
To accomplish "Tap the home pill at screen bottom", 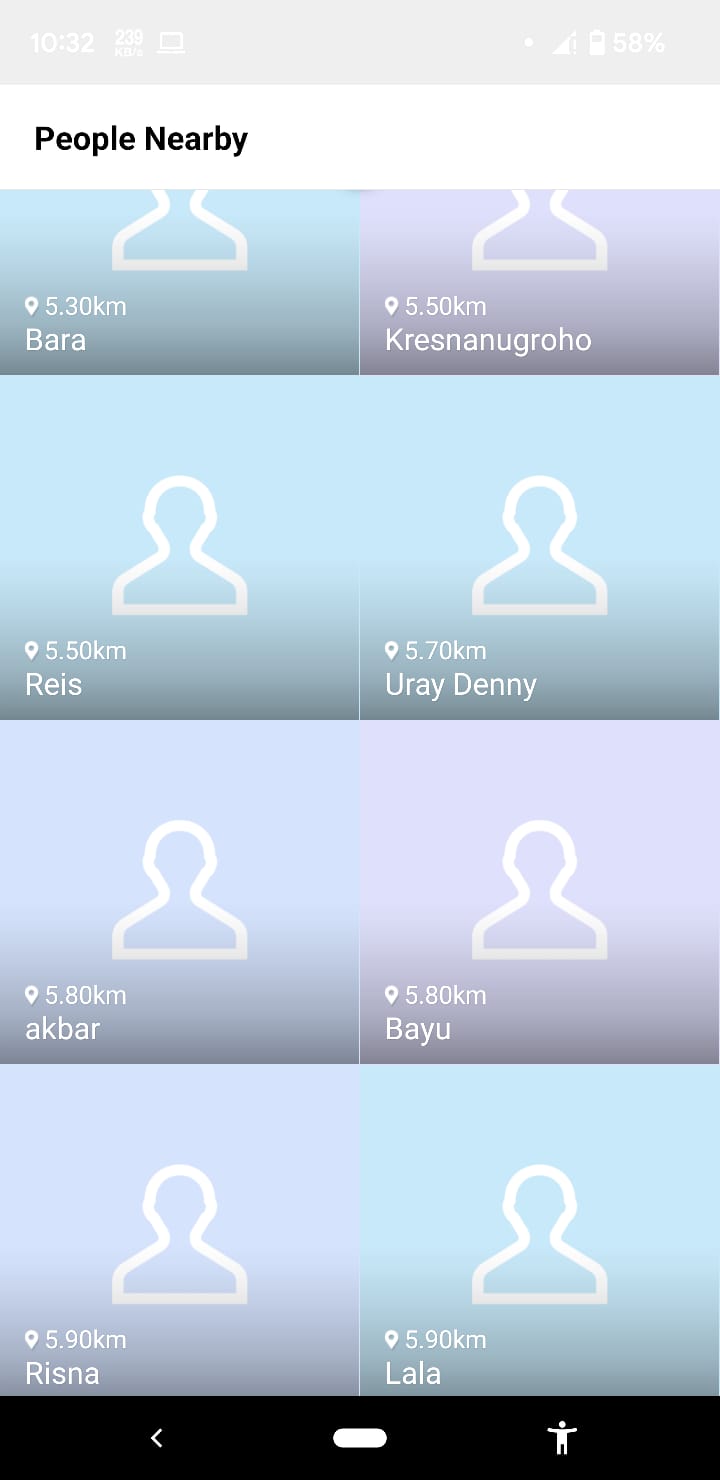I will click(x=360, y=1437).
